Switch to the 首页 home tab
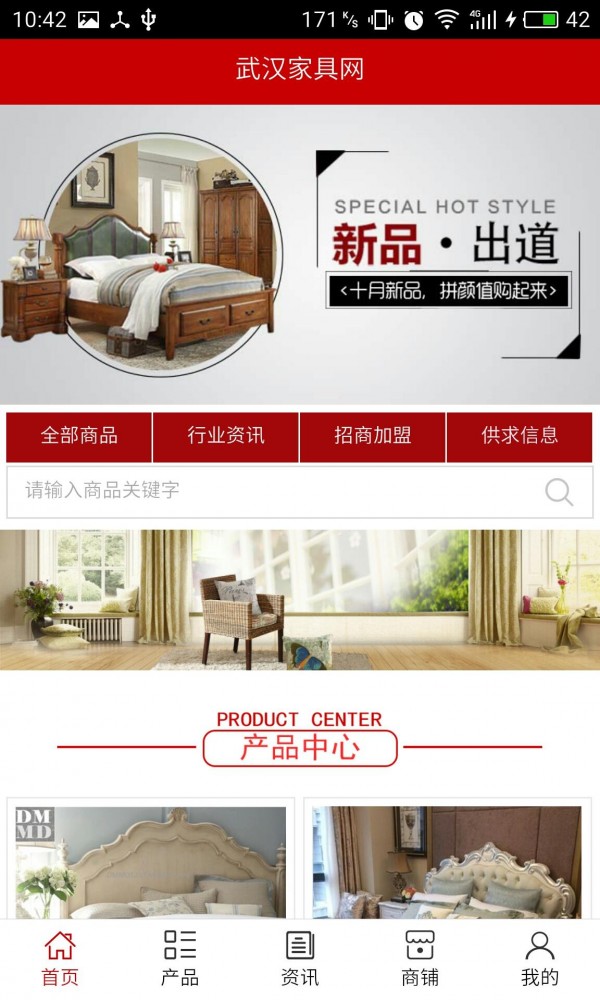The width and height of the screenshot is (600, 1000). [x=60, y=958]
